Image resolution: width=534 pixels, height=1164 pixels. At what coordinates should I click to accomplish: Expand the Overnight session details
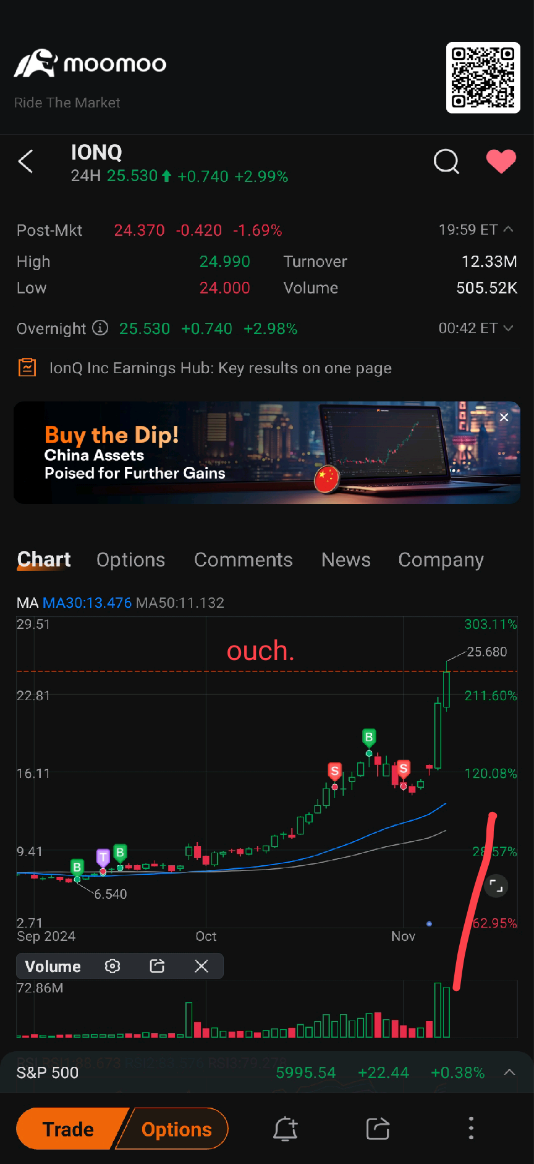point(509,328)
